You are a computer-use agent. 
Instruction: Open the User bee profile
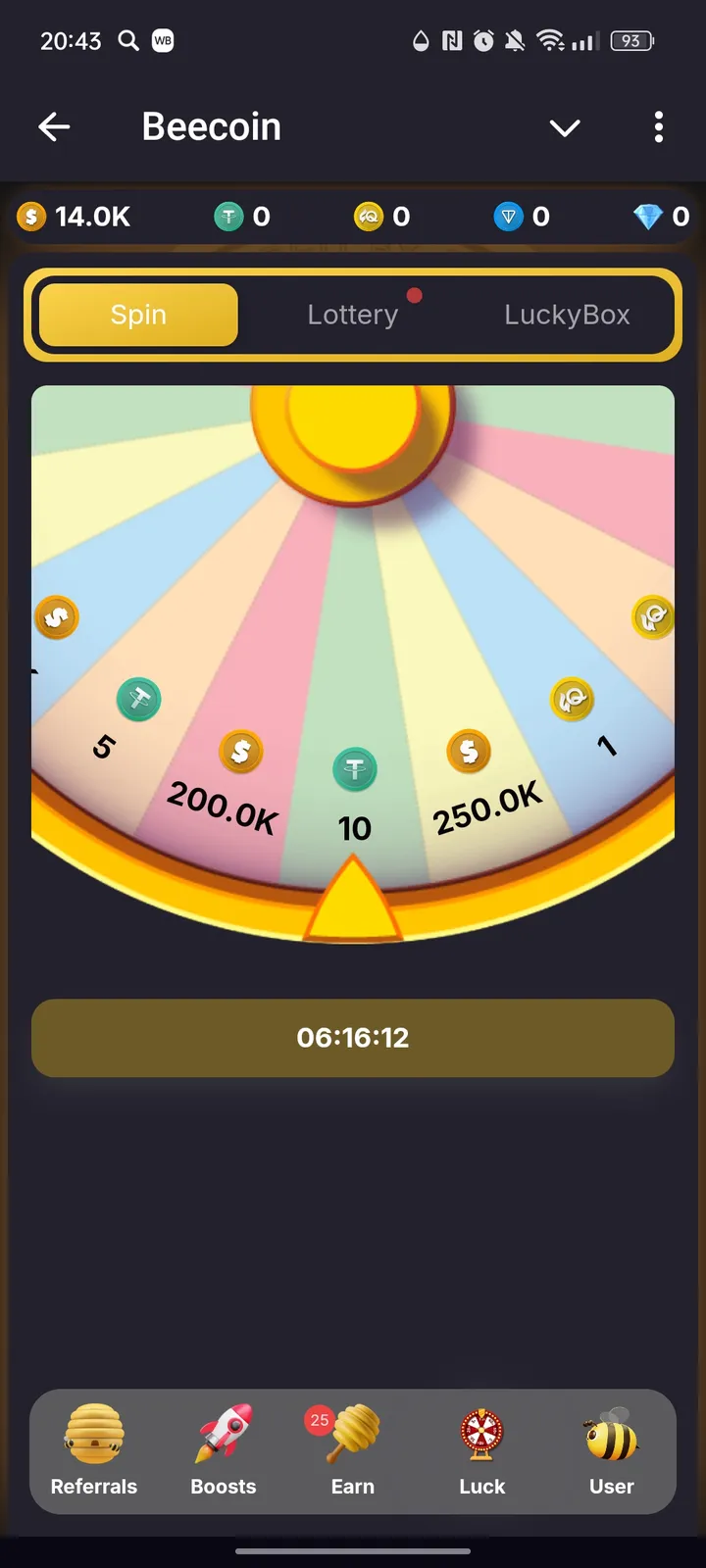coord(611,1450)
